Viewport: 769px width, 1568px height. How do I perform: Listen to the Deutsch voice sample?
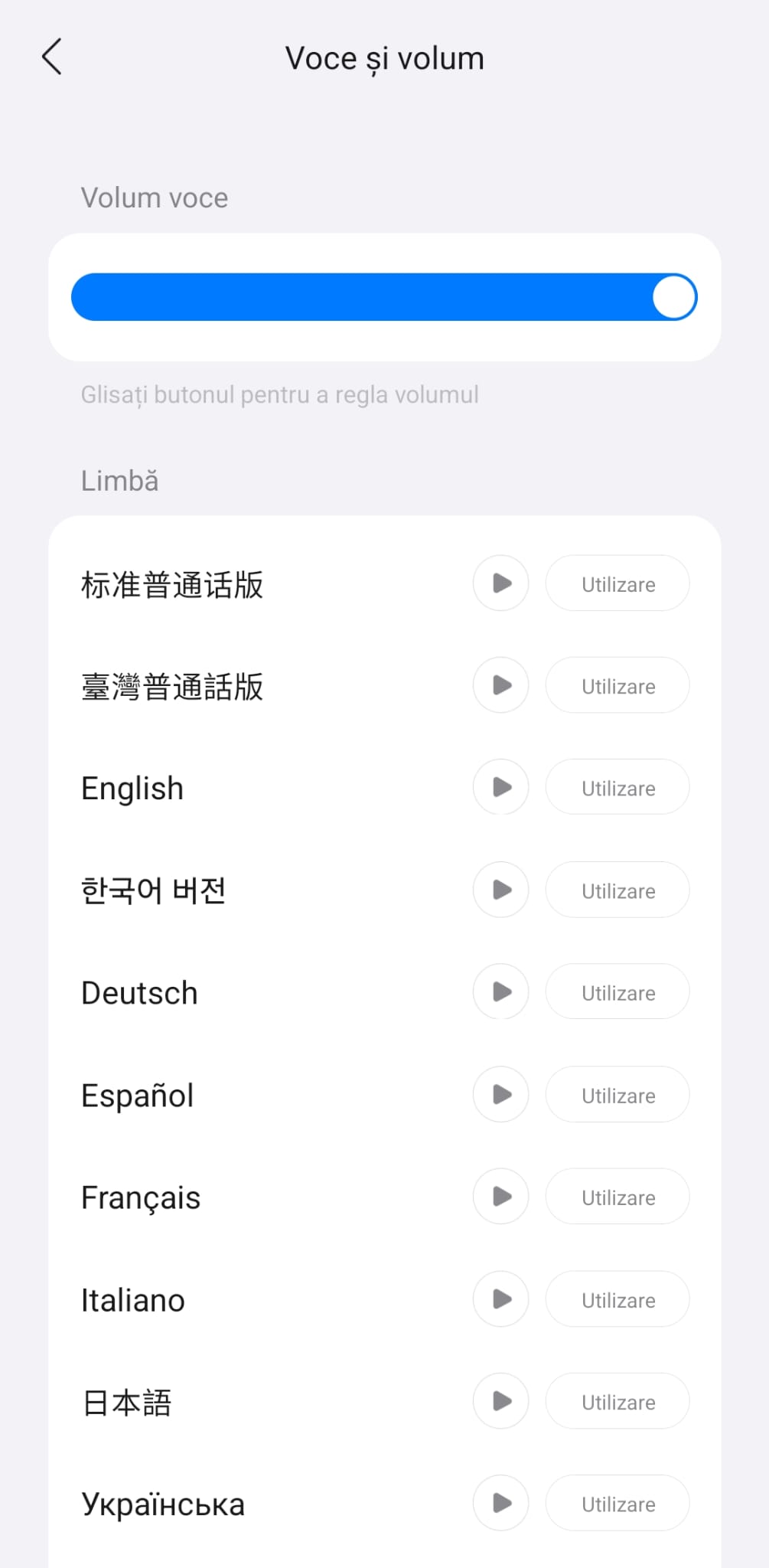click(501, 991)
